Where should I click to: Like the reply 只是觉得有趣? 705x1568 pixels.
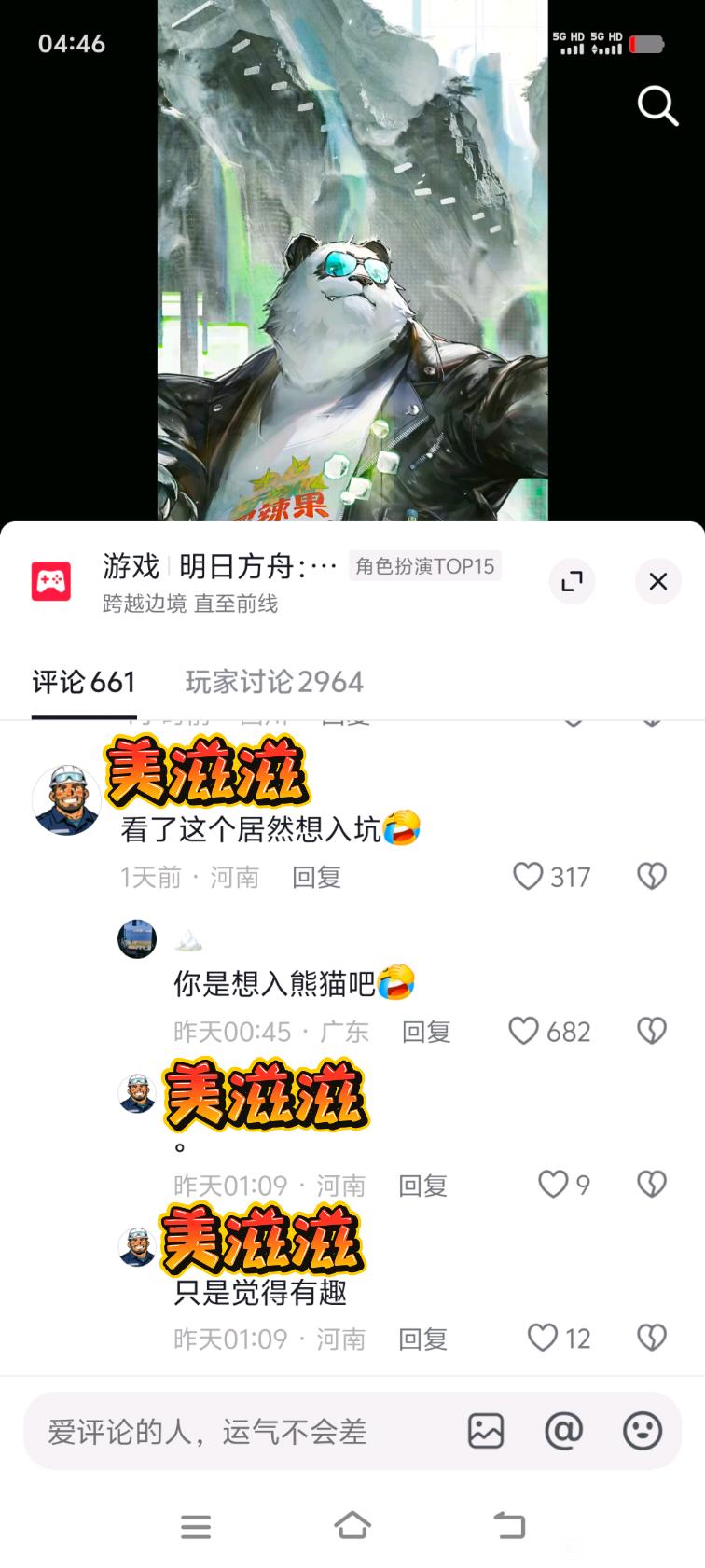559,1339
